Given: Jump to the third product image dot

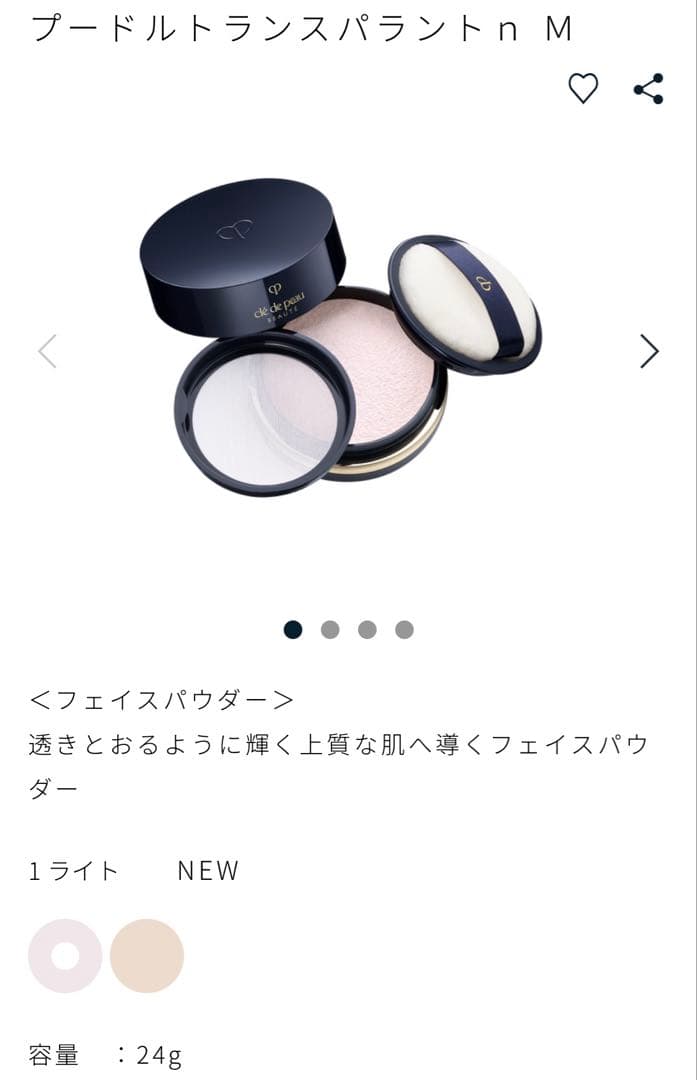Looking at the screenshot, I should point(367,629).
